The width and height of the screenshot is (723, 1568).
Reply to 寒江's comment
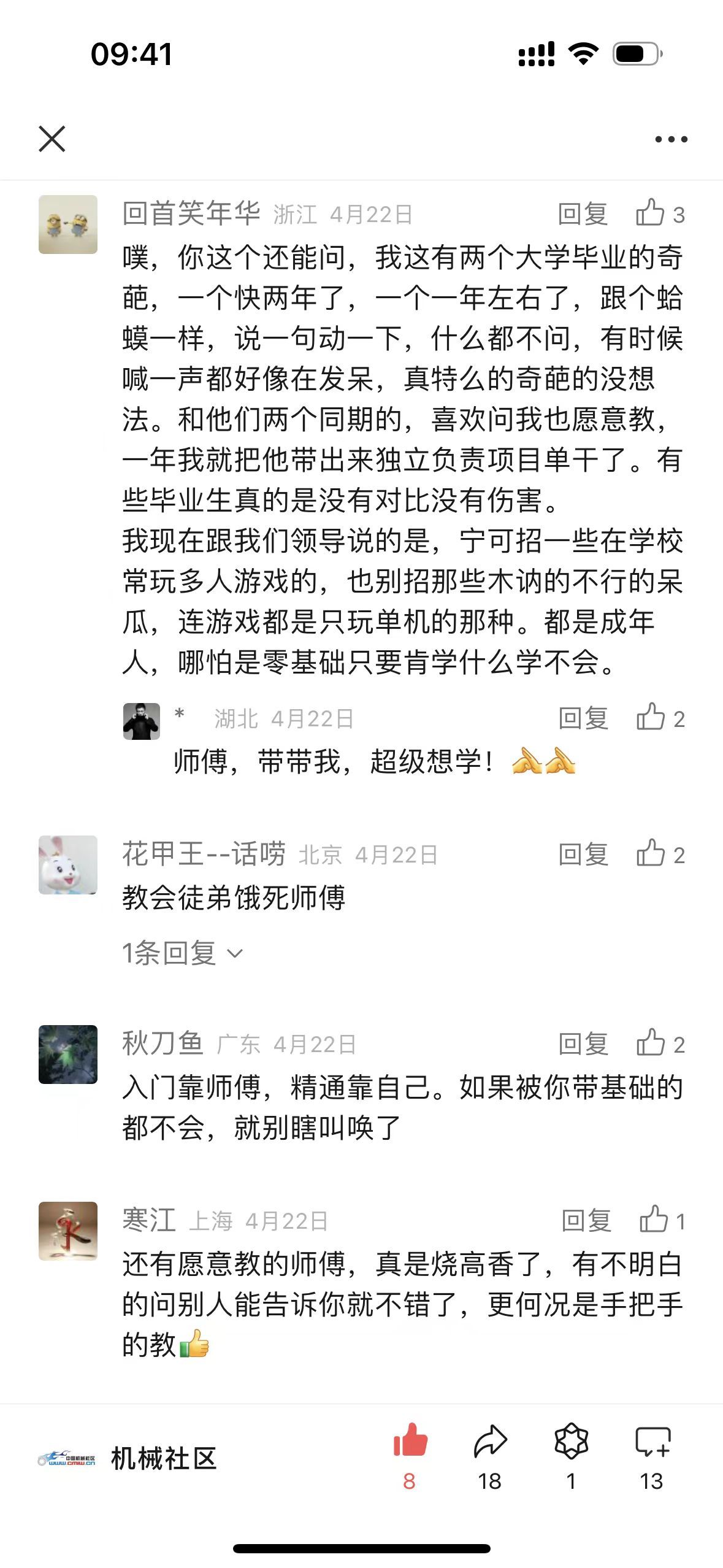pos(586,1220)
